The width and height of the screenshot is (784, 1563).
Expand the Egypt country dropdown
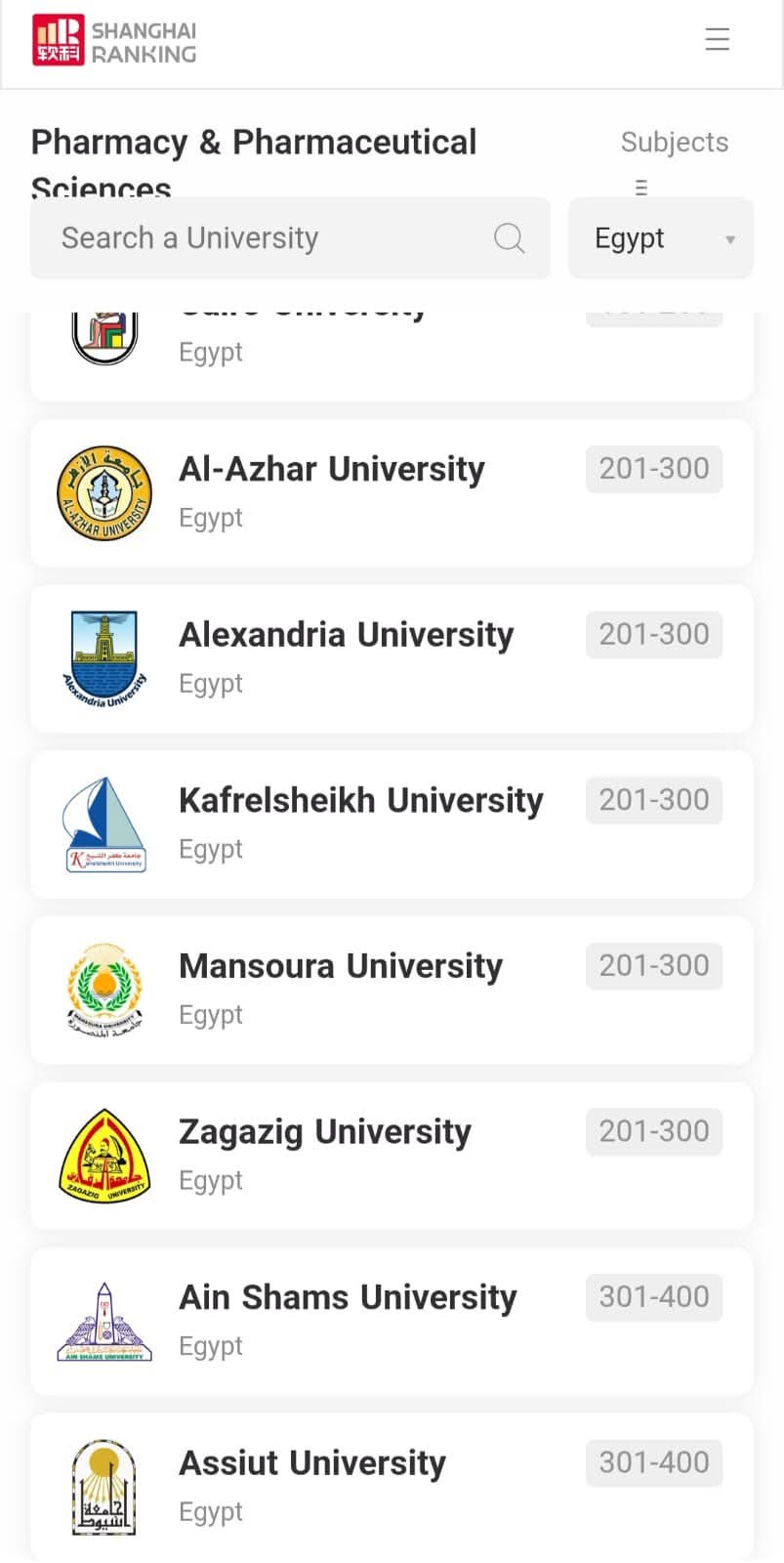tap(661, 238)
